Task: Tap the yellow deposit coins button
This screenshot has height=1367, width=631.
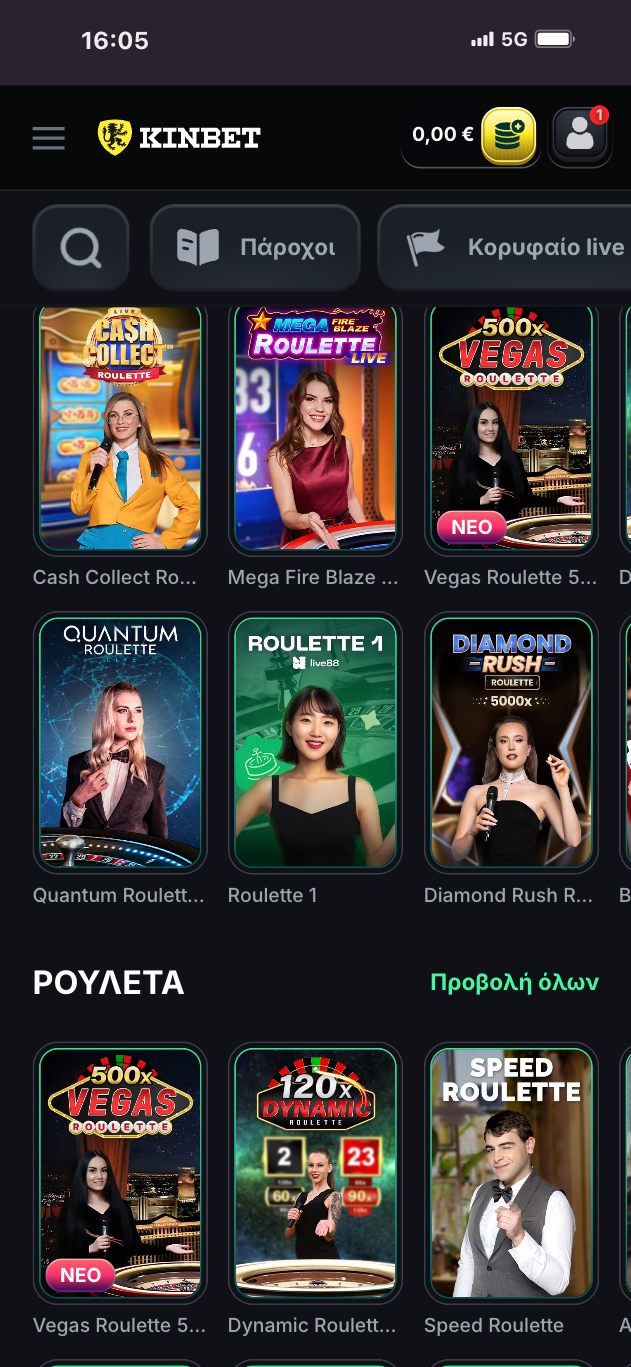Action: 508,136
